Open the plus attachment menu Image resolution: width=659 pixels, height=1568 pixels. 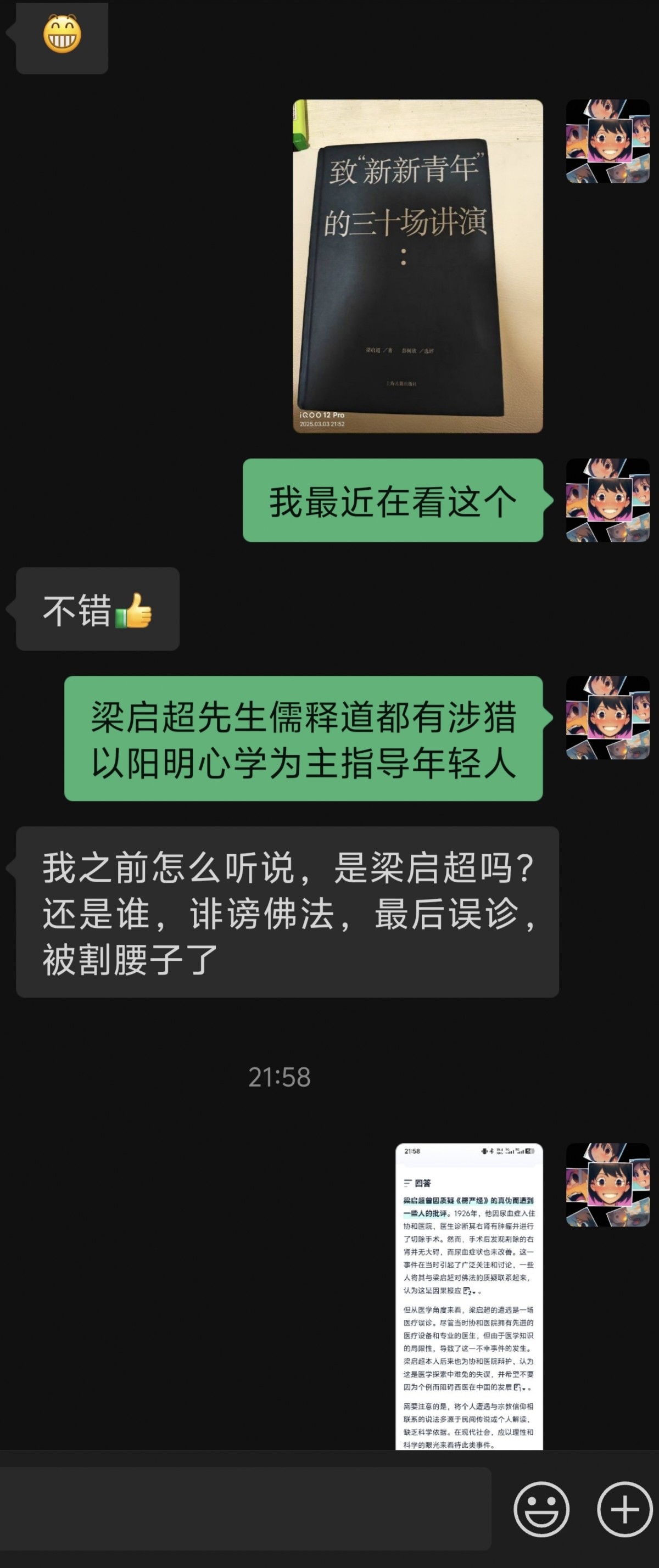coord(624,1509)
